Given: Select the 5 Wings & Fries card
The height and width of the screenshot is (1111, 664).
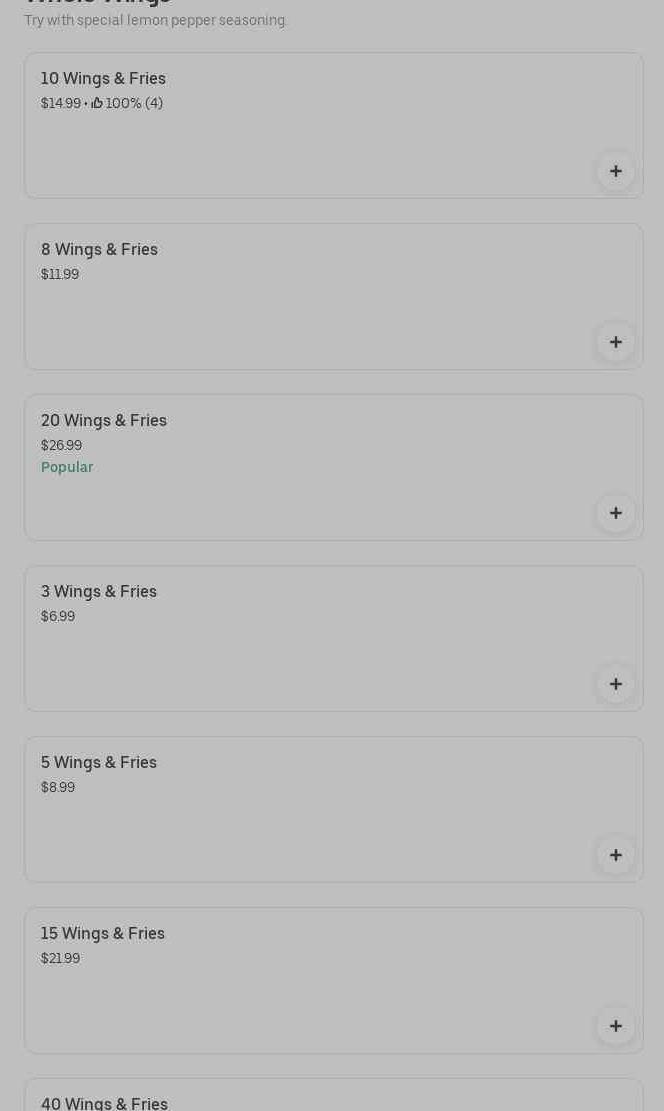Looking at the screenshot, I should [x=334, y=809].
